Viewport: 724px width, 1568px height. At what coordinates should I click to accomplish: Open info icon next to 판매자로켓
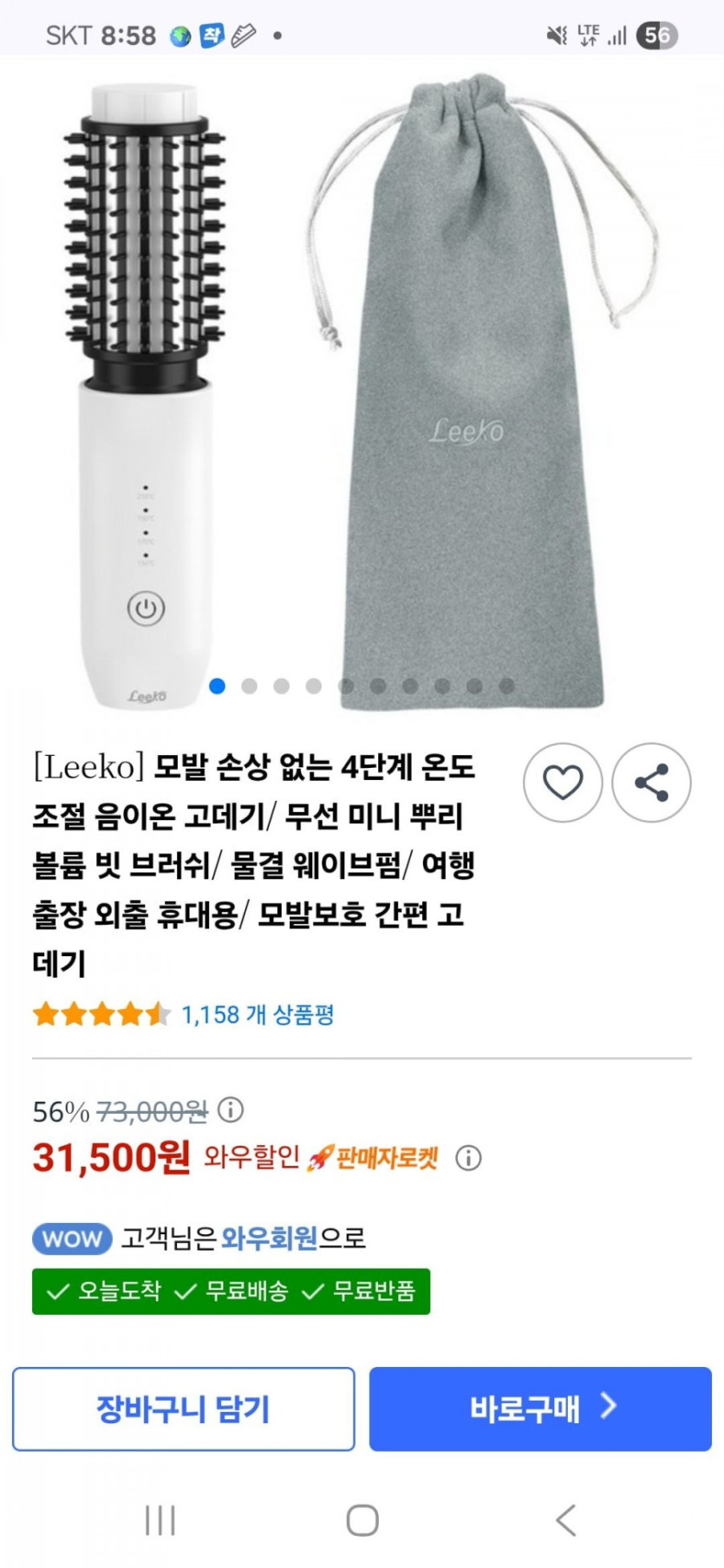coord(468,1158)
